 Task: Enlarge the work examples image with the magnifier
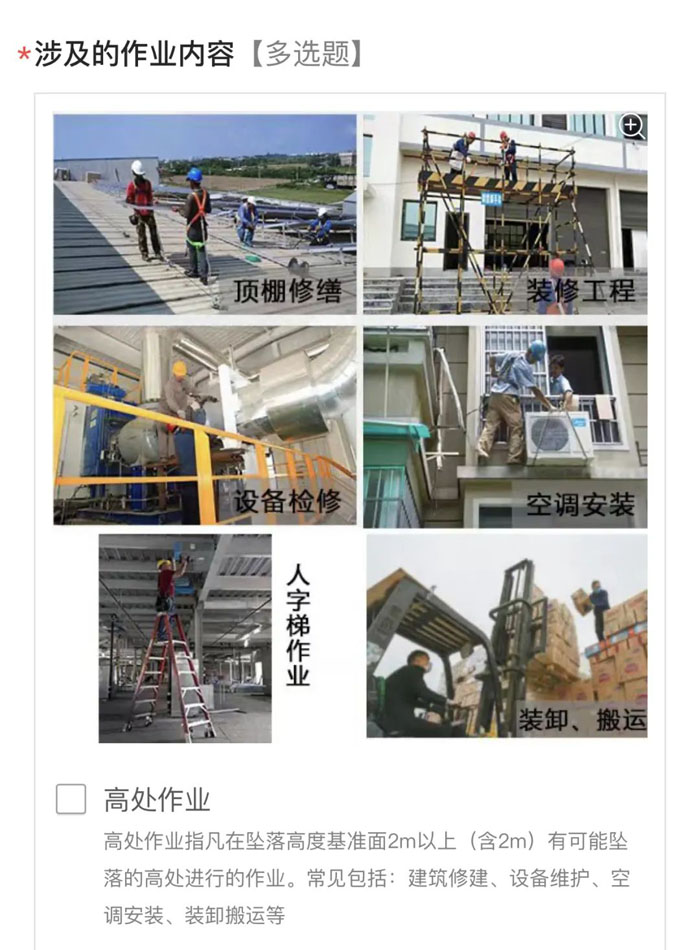pyautogui.click(x=632, y=126)
